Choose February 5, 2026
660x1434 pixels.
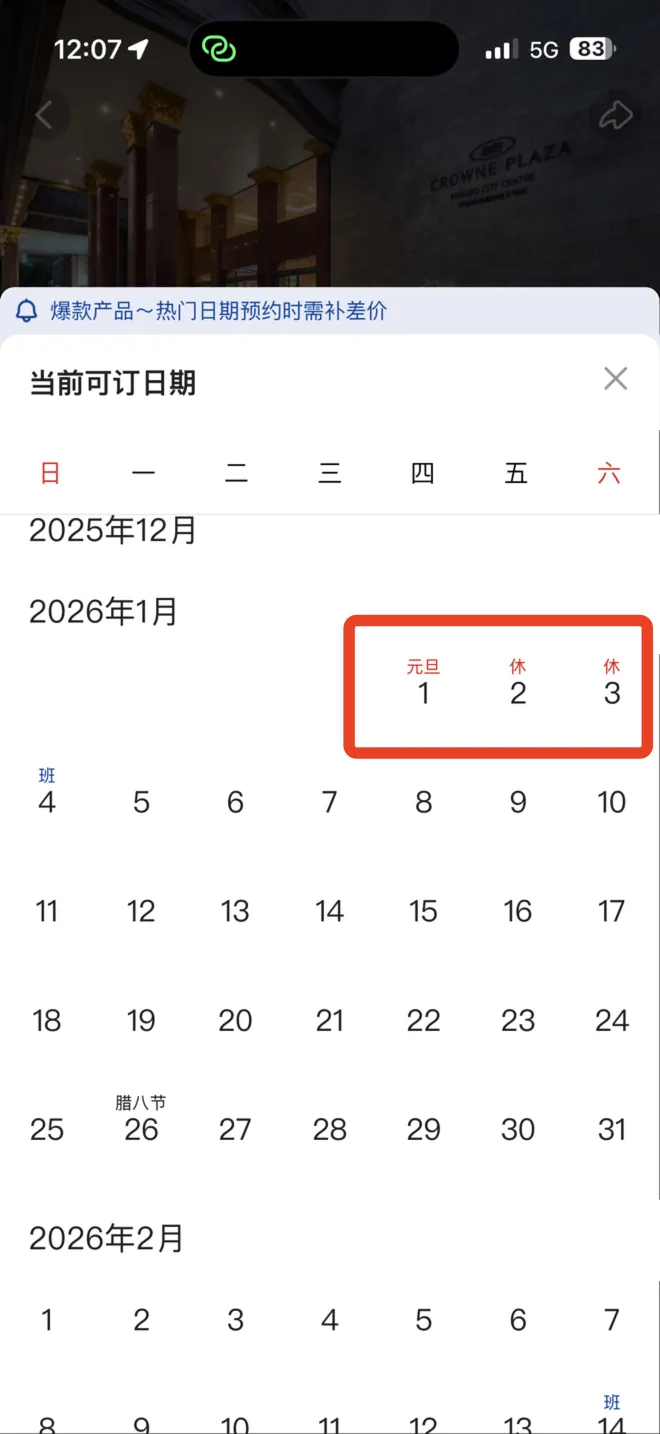tap(423, 1320)
